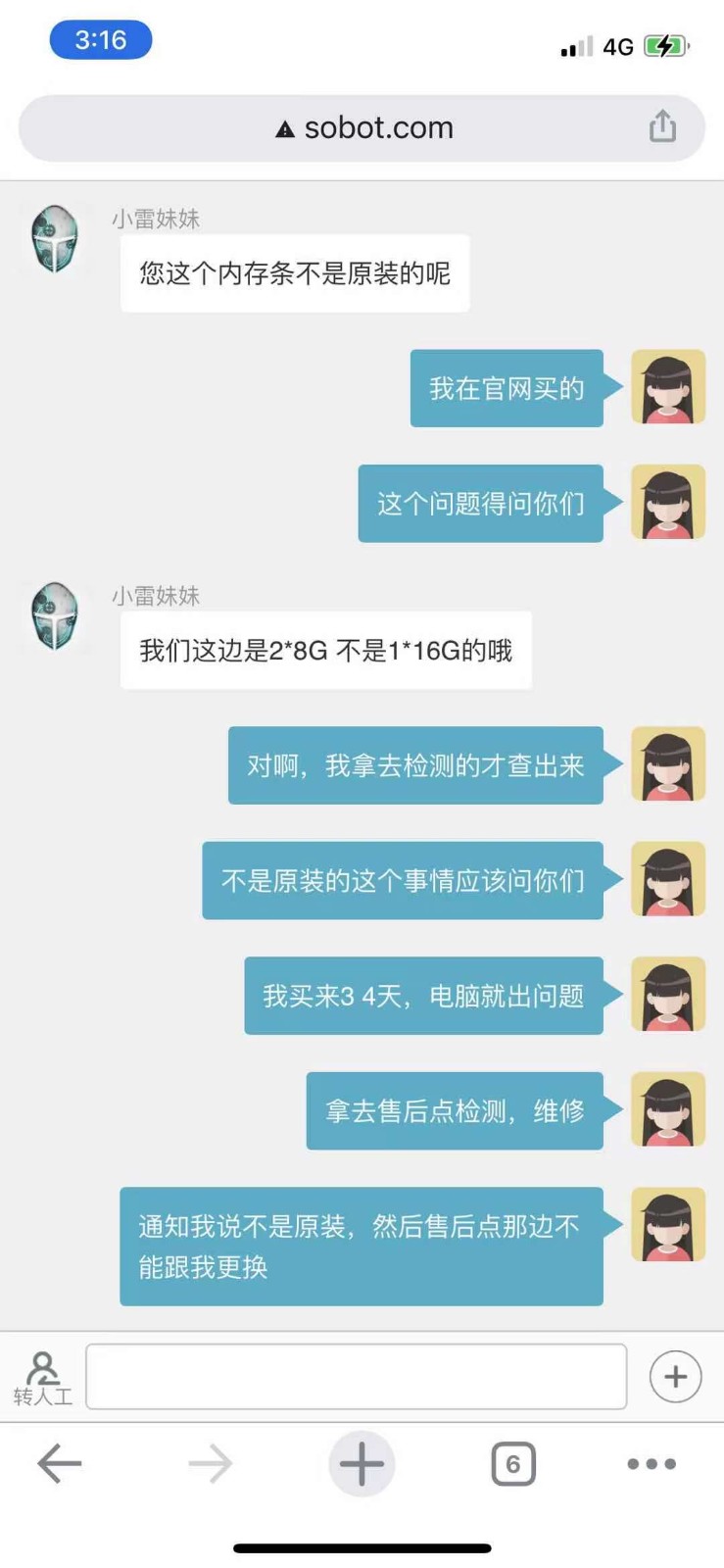This screenshot has height=1568, width=724.
Task: Tap the share icon in address bar
Action: point(662,126)
